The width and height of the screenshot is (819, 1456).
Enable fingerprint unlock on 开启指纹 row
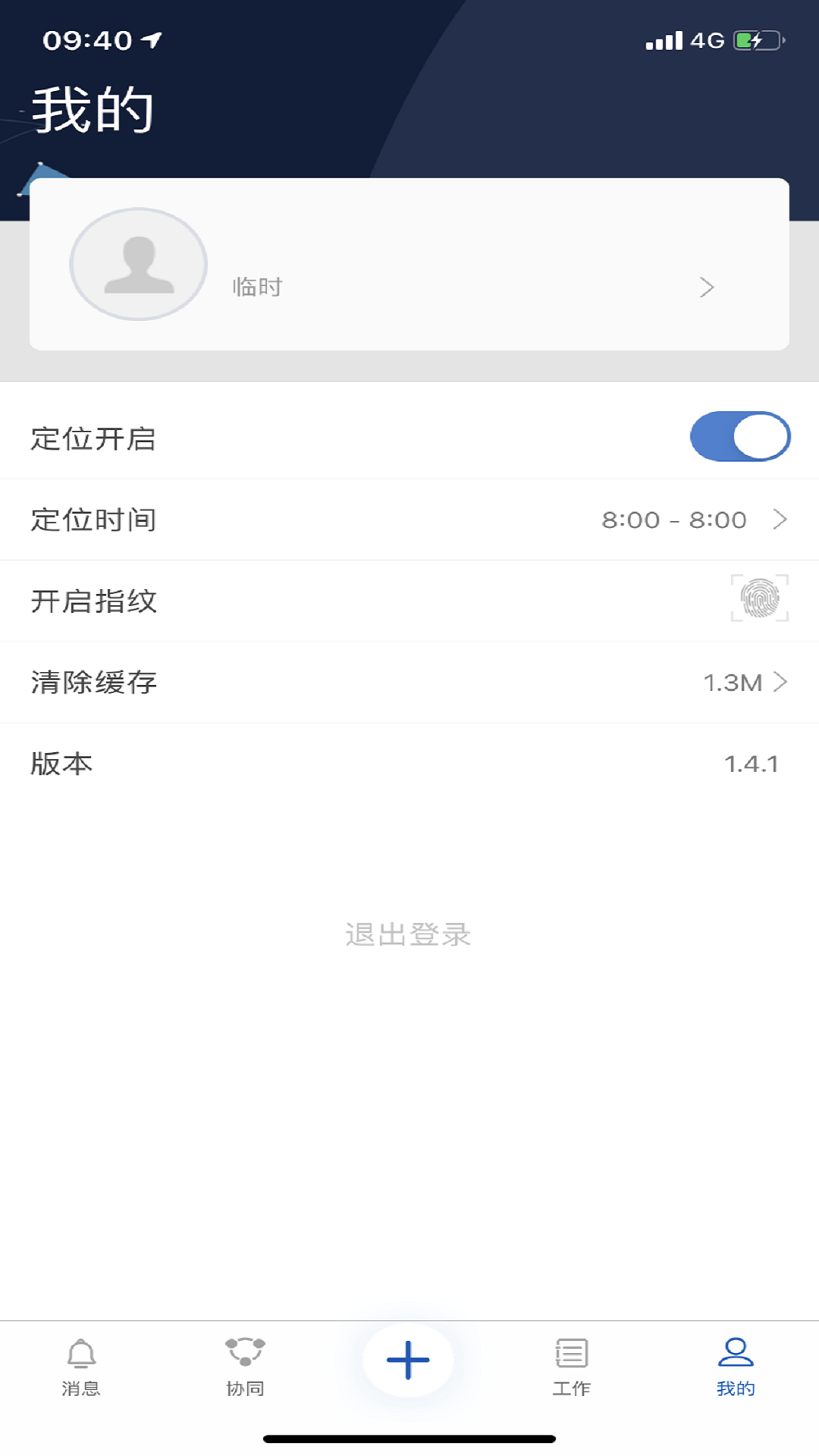point(758,600)
